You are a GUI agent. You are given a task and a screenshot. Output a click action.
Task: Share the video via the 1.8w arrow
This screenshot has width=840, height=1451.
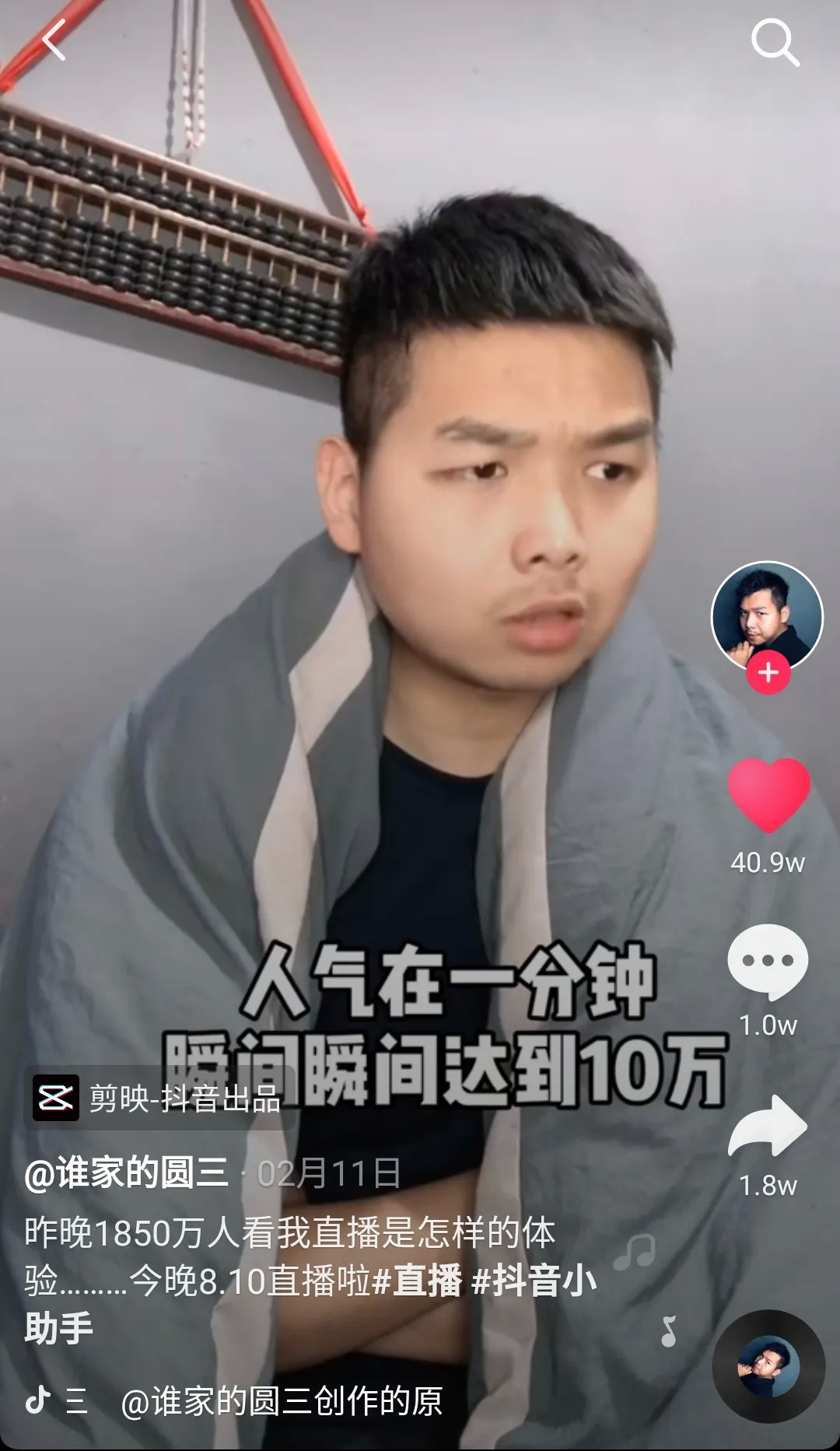(x=768, y=1127)
